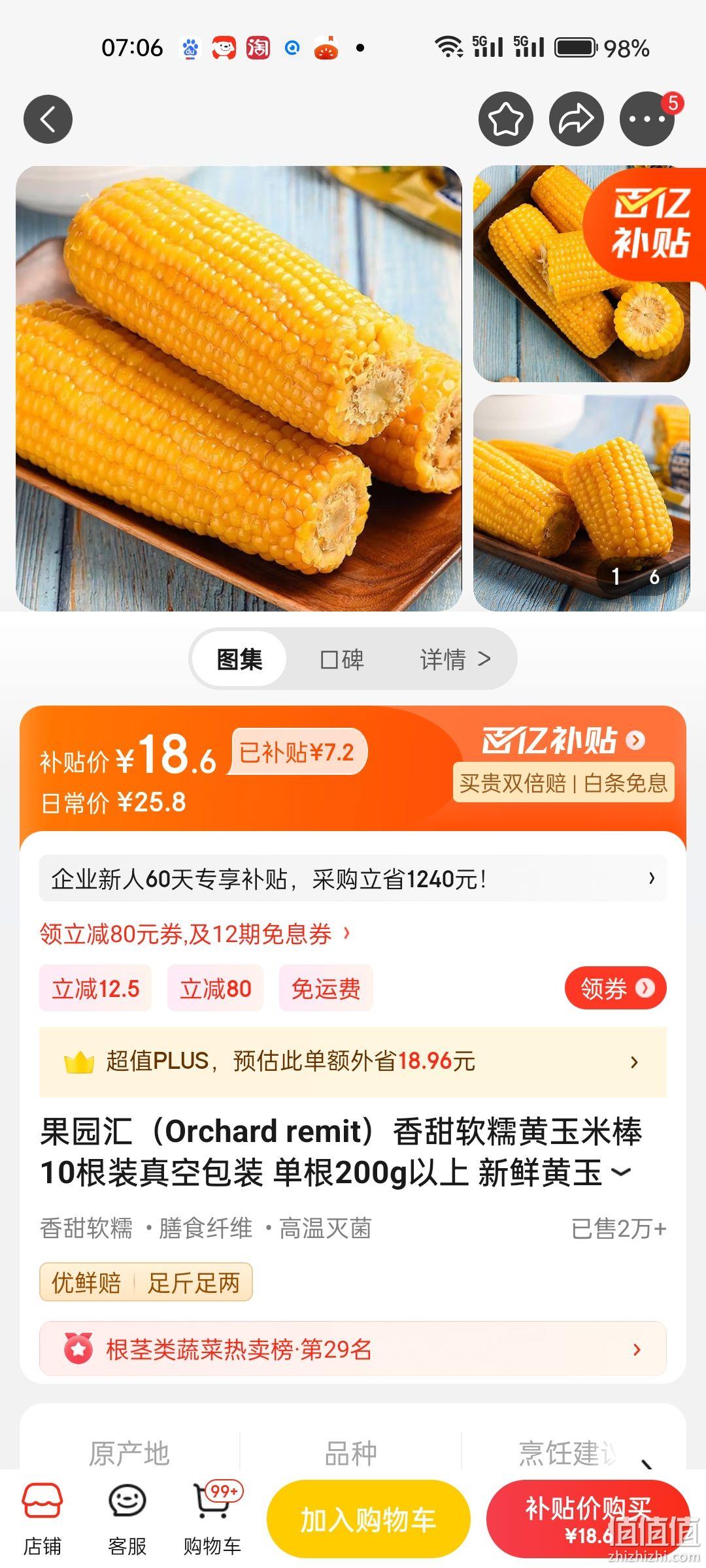Open the 详情 tab
Screen dimensions: 706x1568
455,659
